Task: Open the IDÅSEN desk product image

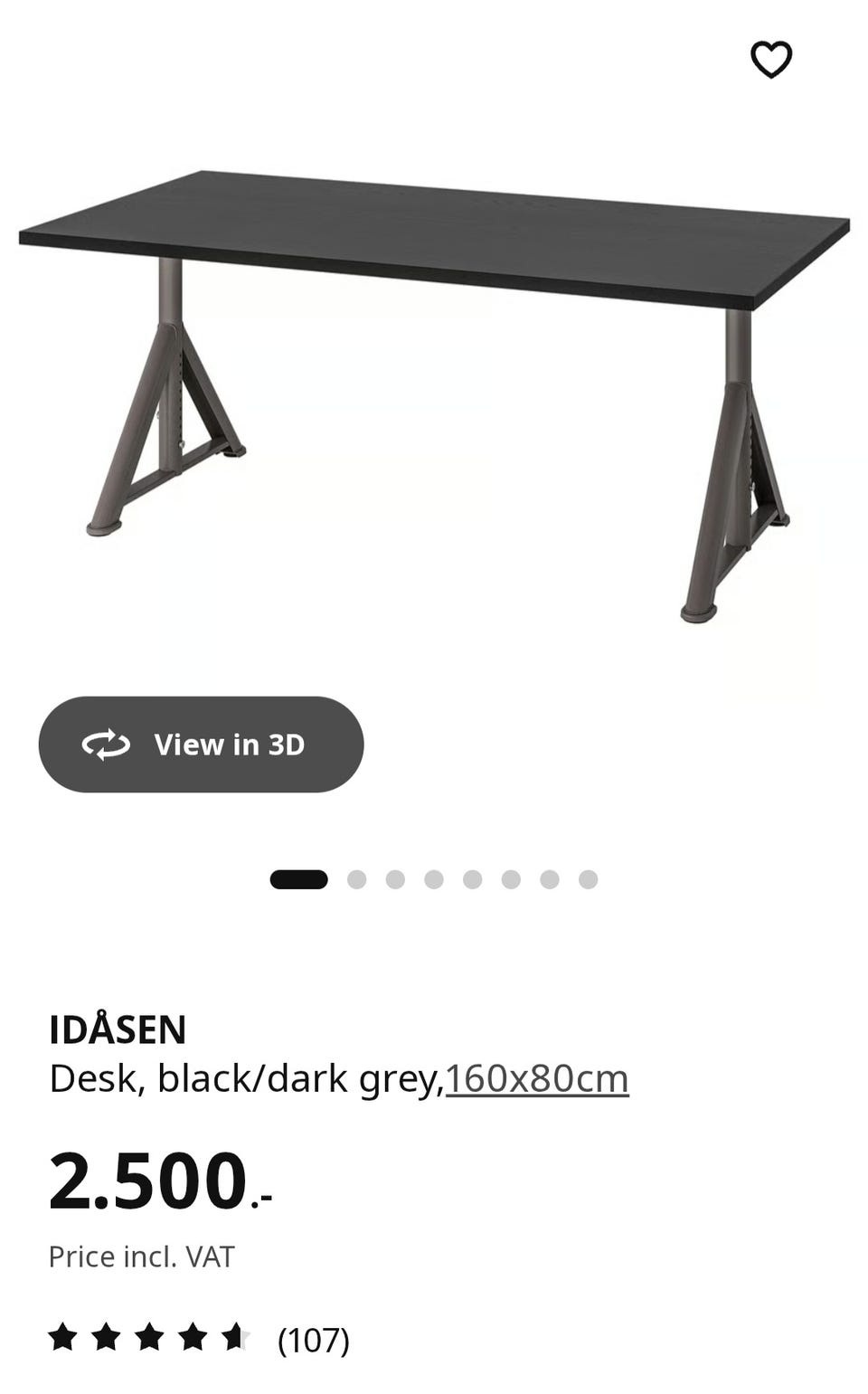Action: (x=434, y=396)
